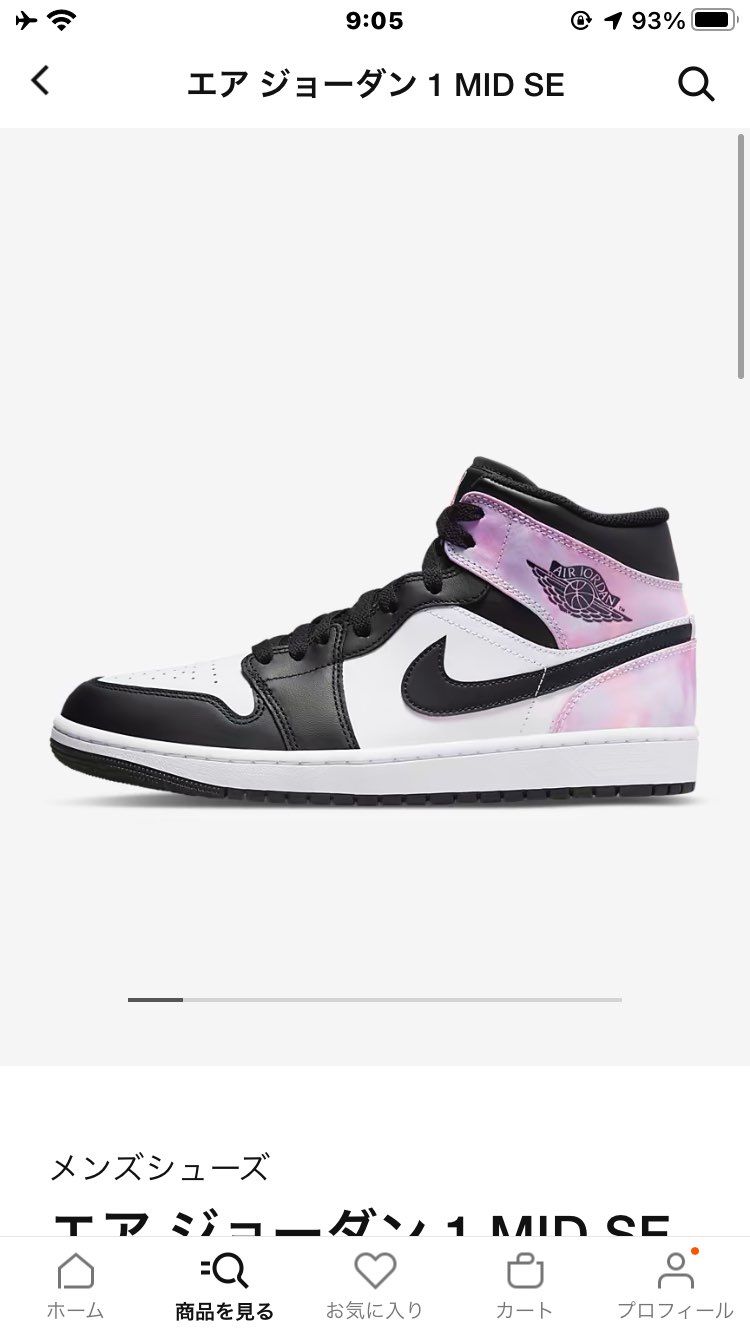The image size is (750, 1334).
Task: View the カート tab
Action: click(x=524, y=1285)
